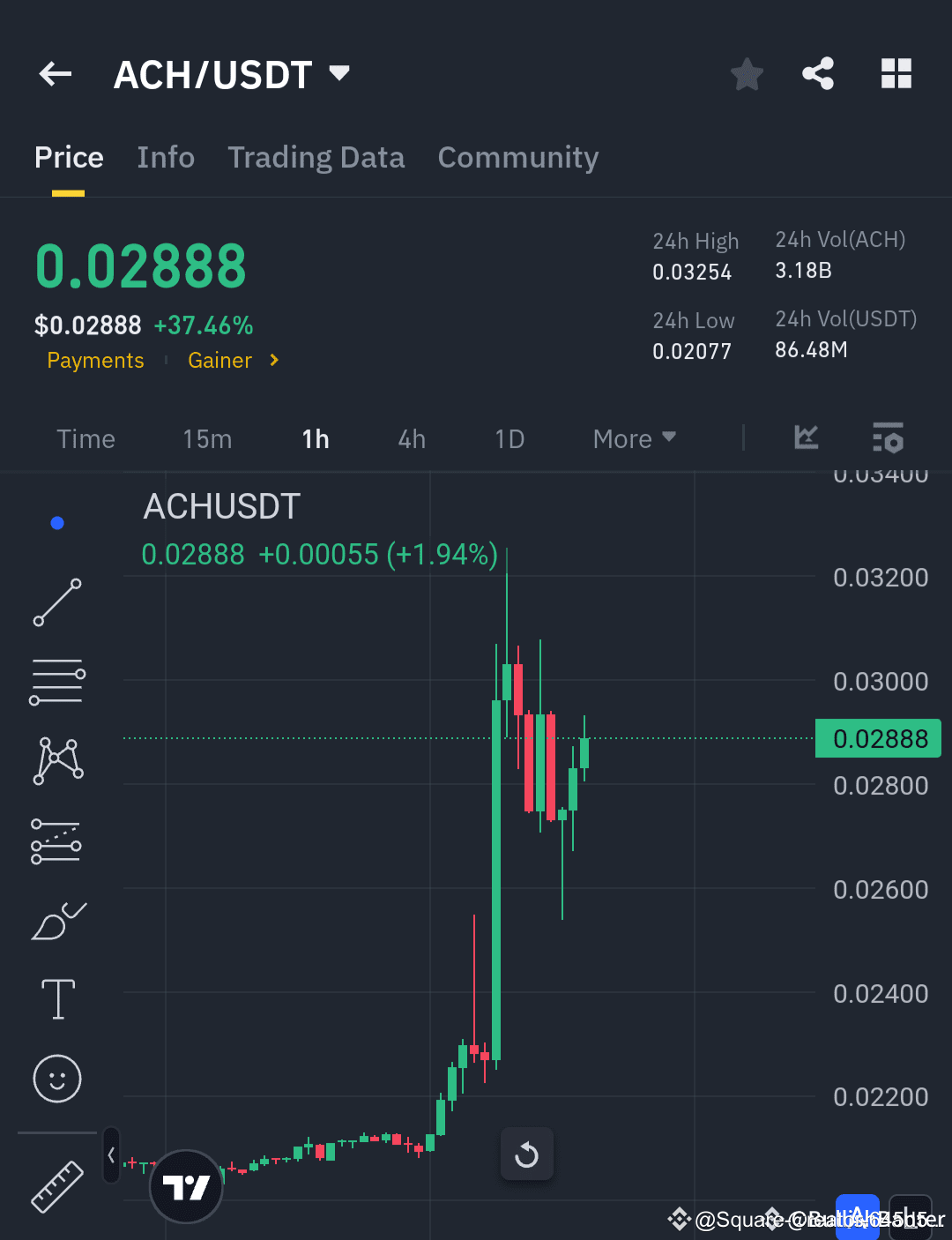Open the line chart style icon

click(x=805, y=438)
